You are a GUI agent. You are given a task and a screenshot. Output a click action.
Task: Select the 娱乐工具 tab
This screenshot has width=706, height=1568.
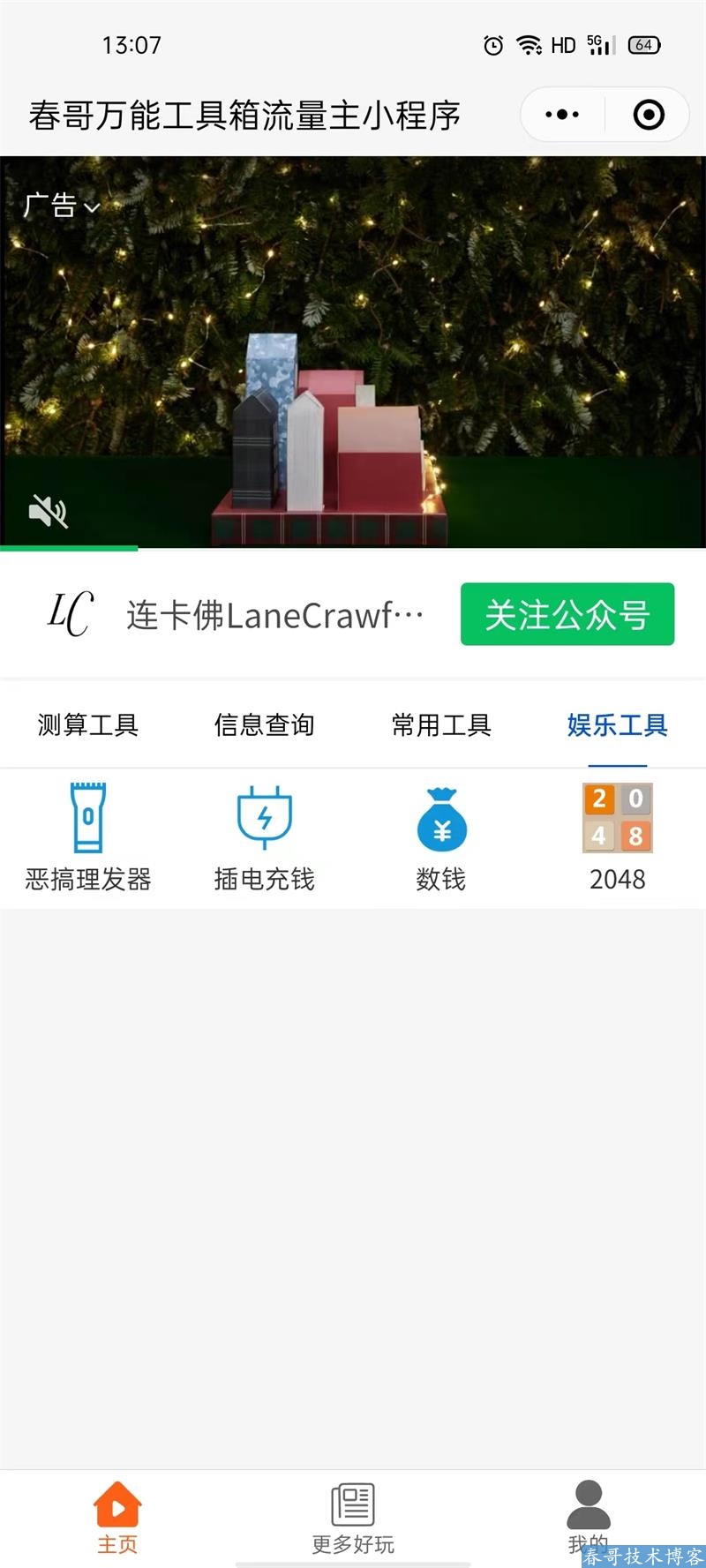617,725
